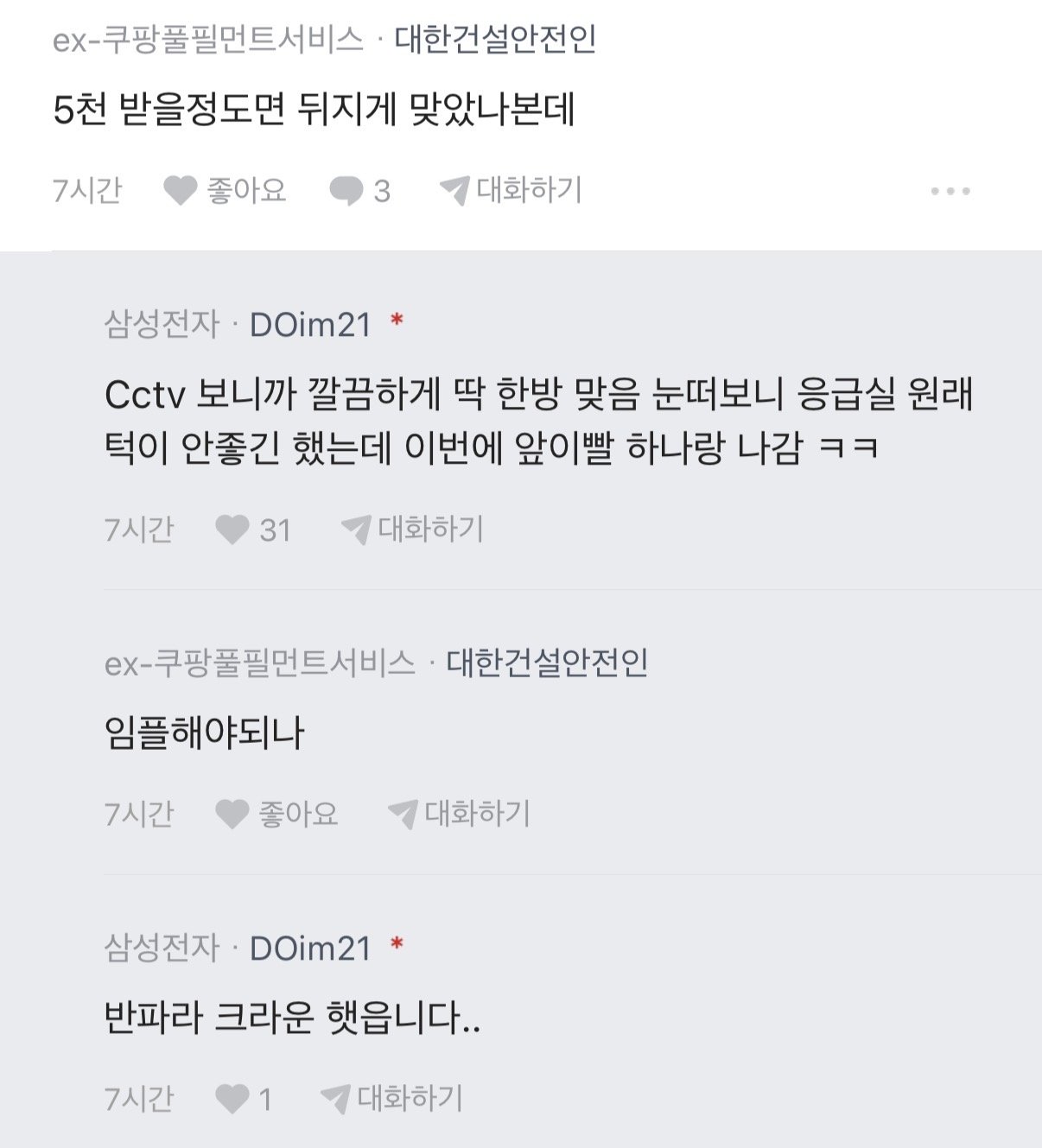Viewport: 1042px width, 1148px height.
Task: Like the '5천 받을정도면' top comment
Action: click(x=224, y=190)
